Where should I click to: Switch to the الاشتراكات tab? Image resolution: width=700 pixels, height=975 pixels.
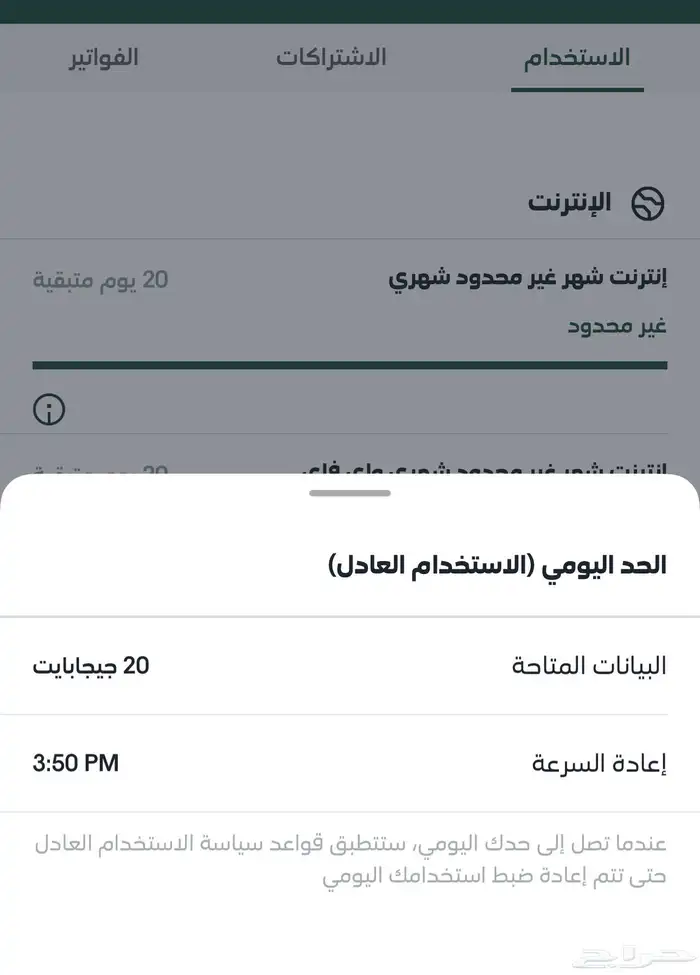click(331, 57)
